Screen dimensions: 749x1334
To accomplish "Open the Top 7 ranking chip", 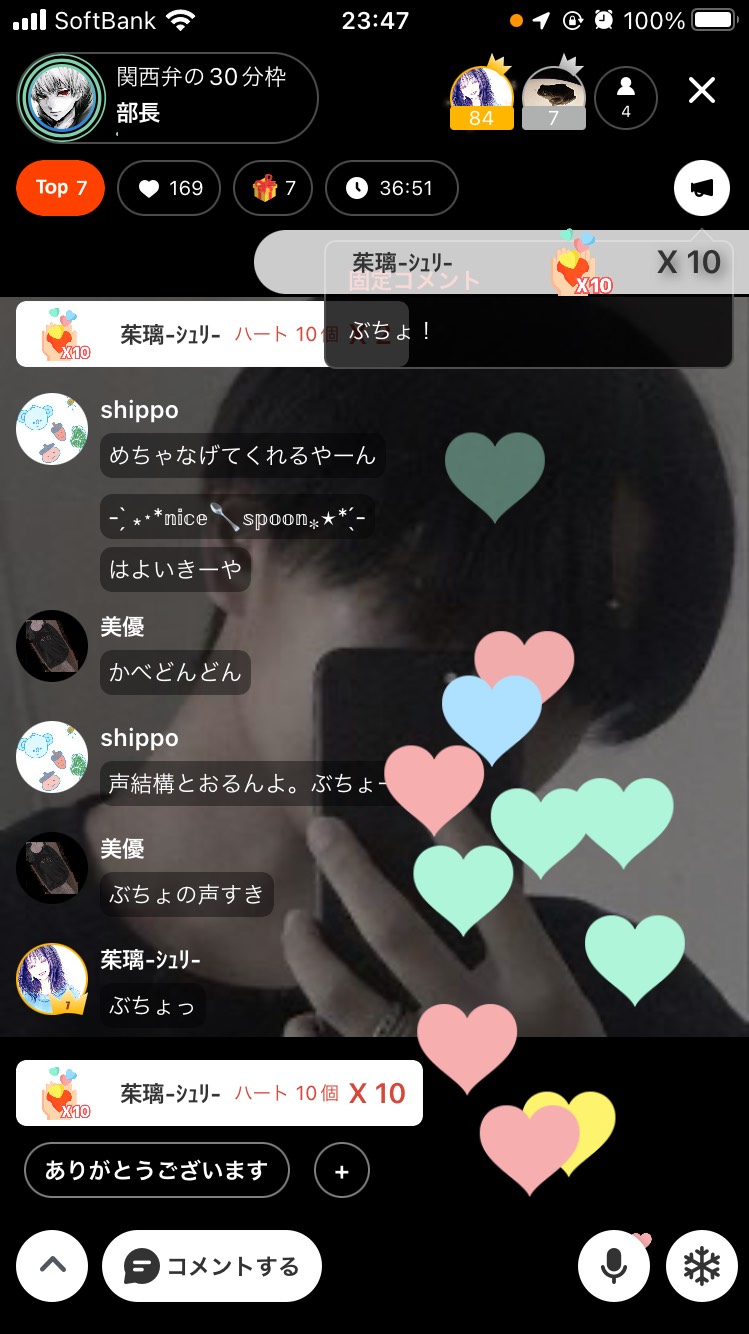I will pos(61,188).
